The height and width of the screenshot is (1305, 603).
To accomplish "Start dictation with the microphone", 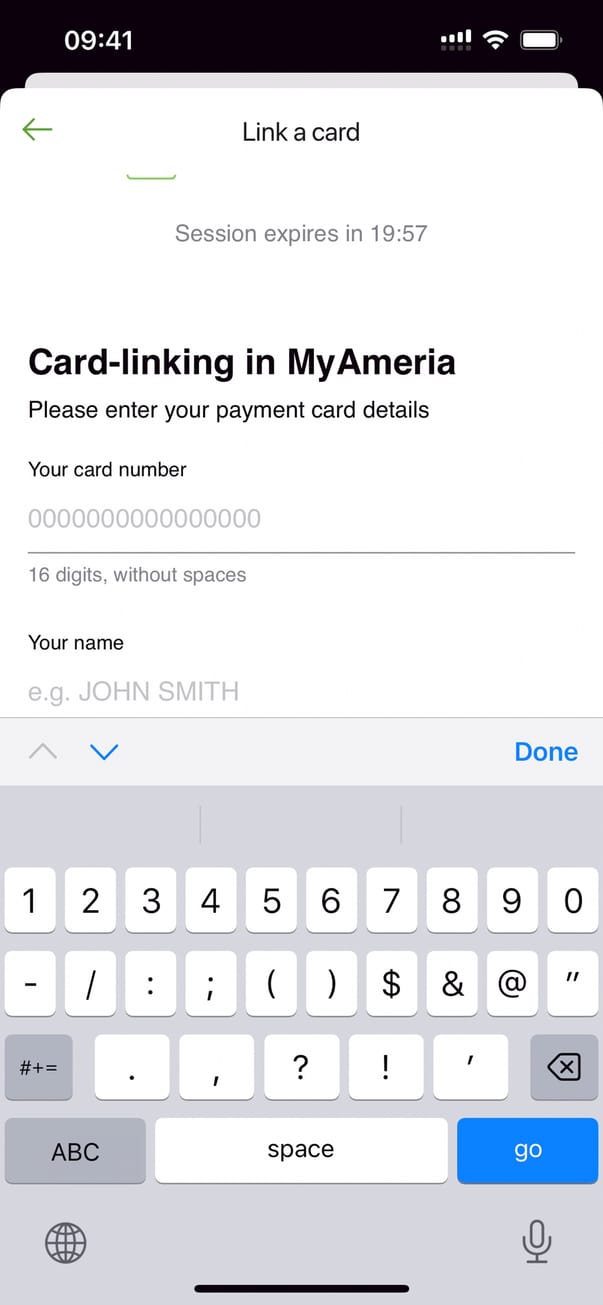I will 537,1242.
